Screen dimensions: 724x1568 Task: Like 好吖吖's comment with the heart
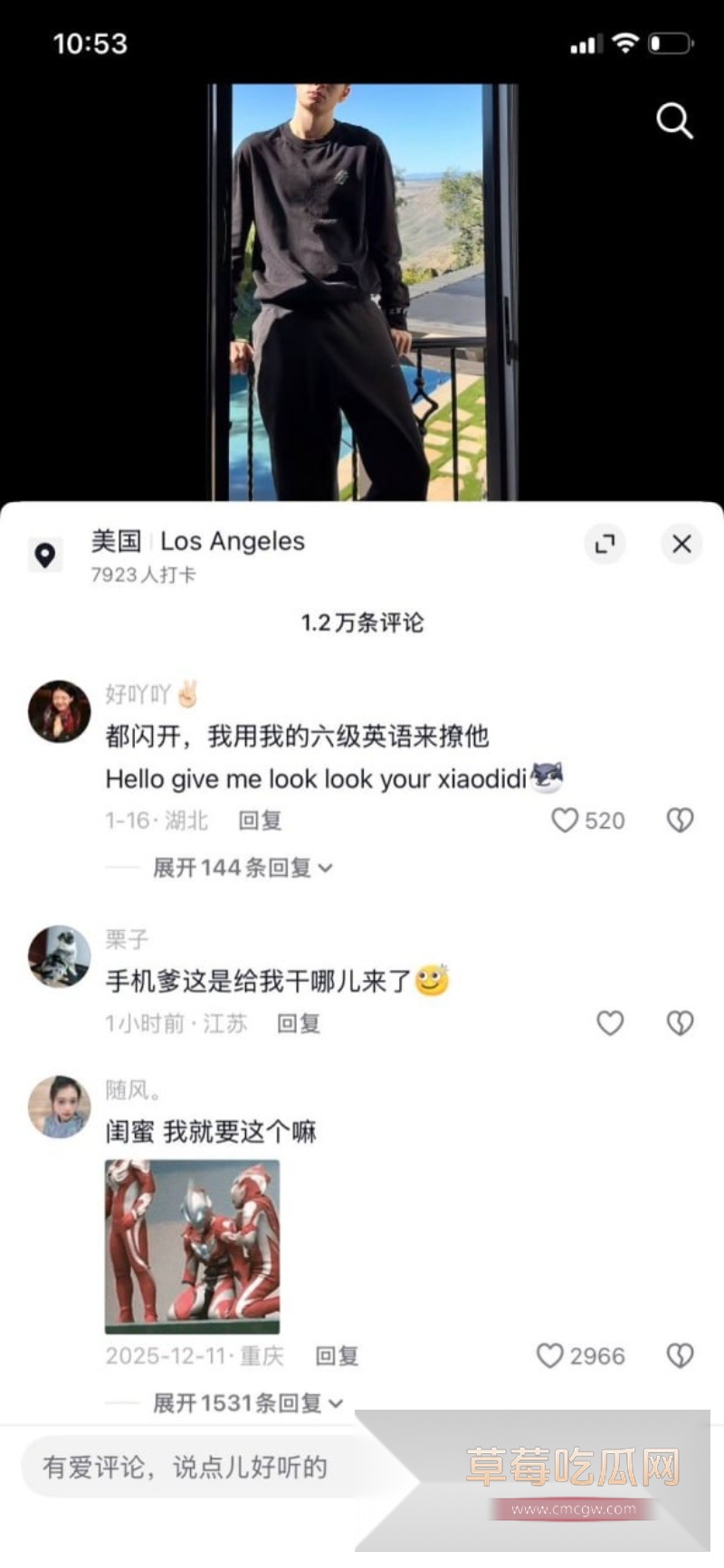coord(567,820)
